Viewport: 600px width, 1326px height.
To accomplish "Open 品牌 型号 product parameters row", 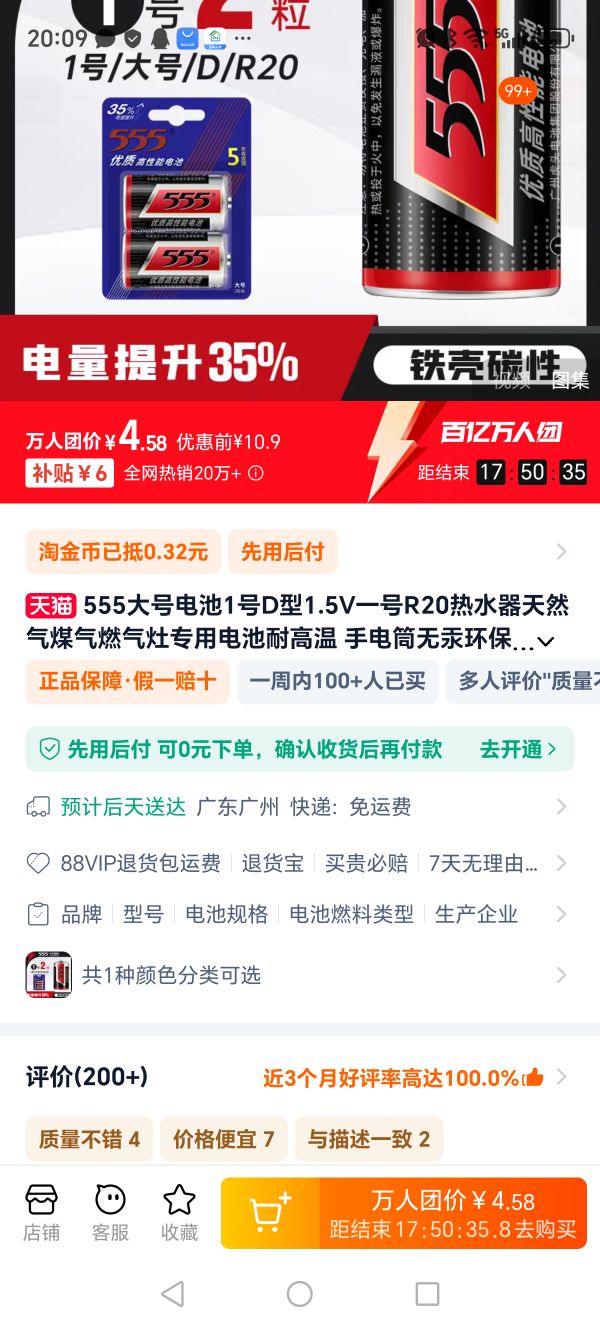I will tap(300, 914).
